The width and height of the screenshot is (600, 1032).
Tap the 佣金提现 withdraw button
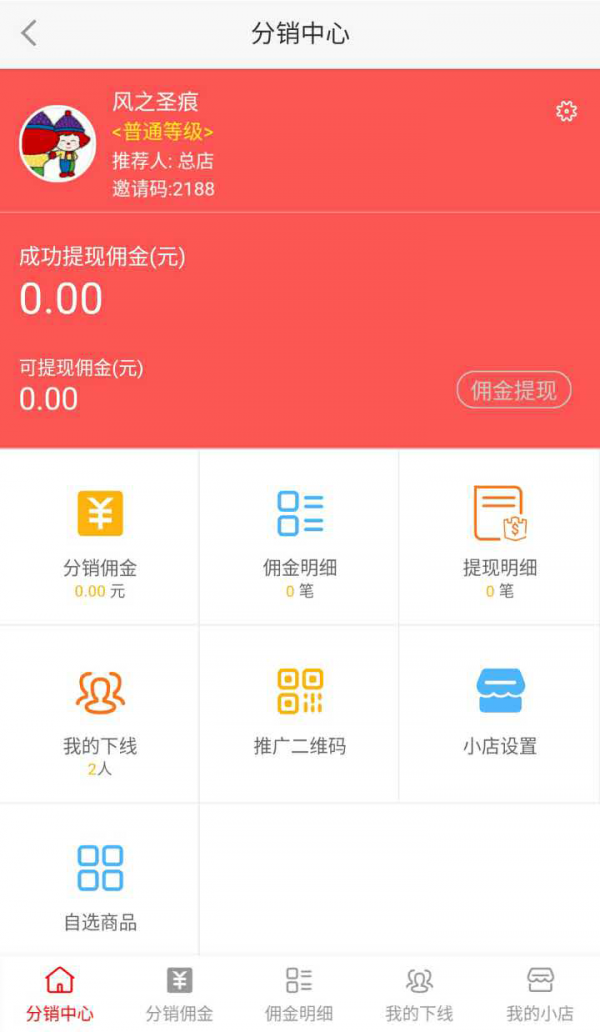point(514,390)
